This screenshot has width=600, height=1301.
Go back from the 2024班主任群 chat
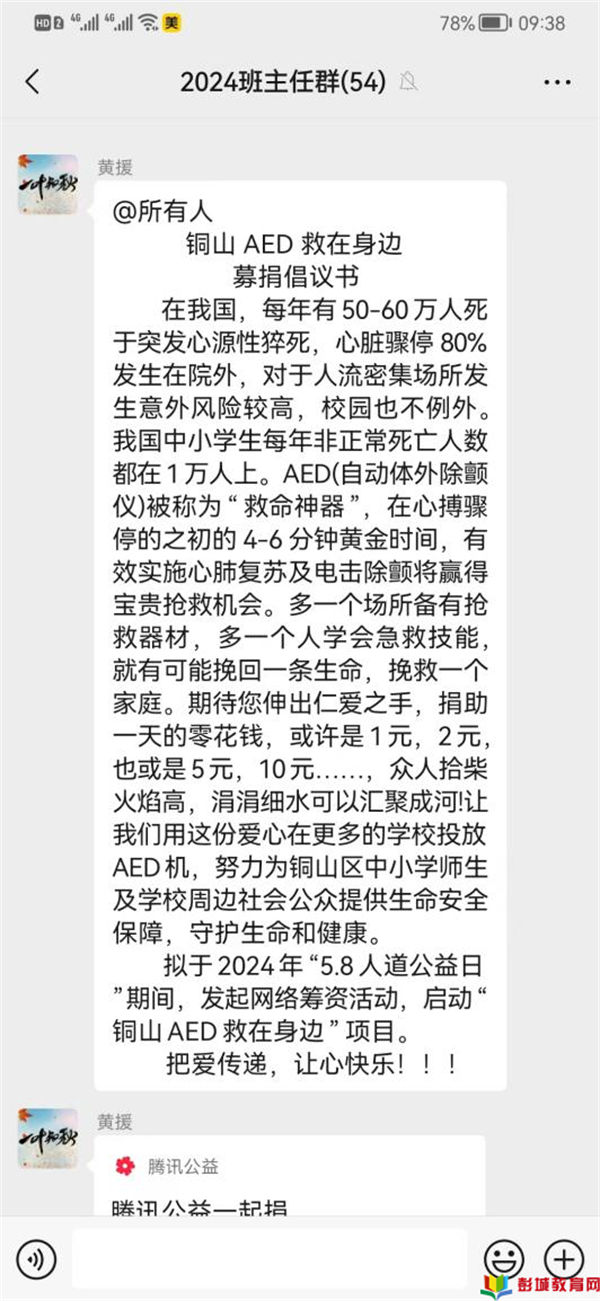[x=32, y=82]
